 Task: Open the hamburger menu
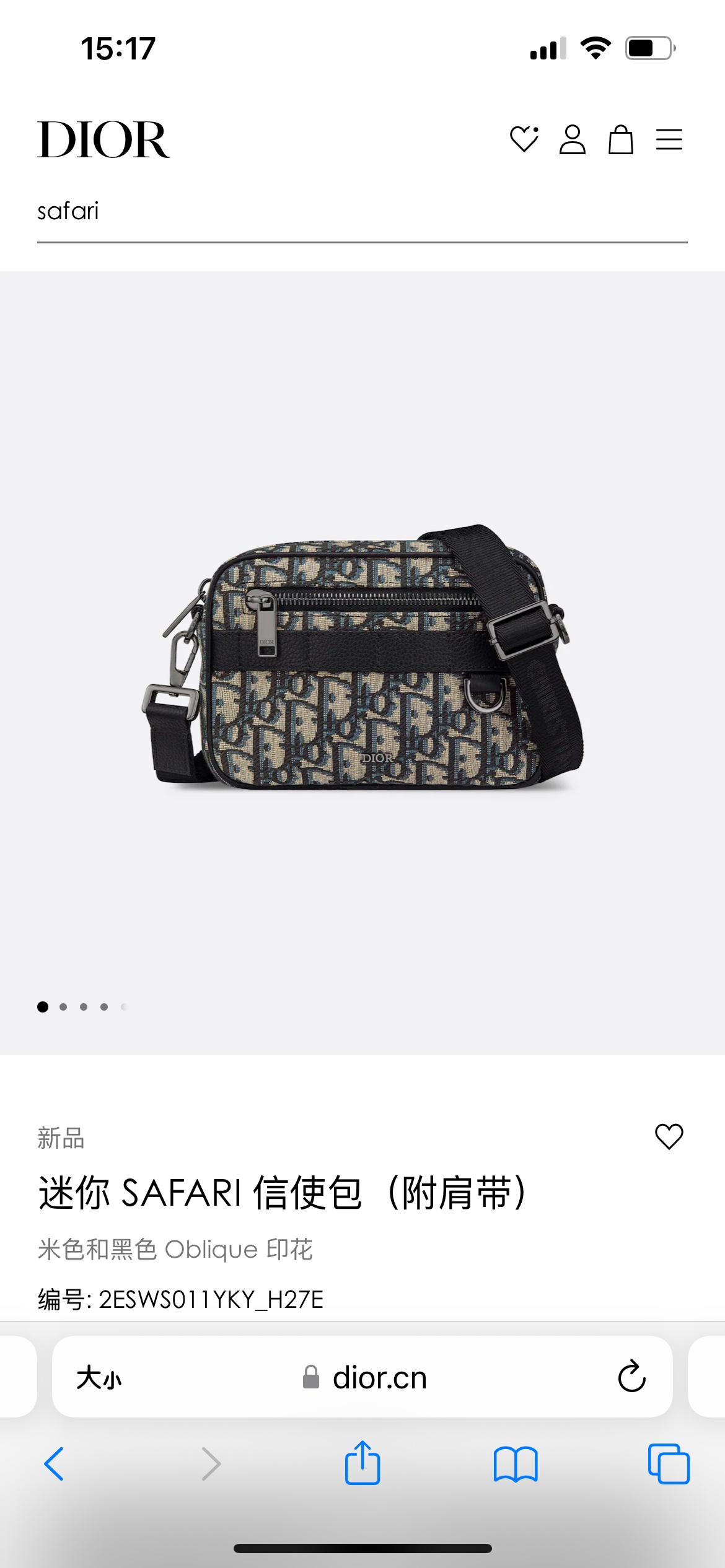pos(669,139)
